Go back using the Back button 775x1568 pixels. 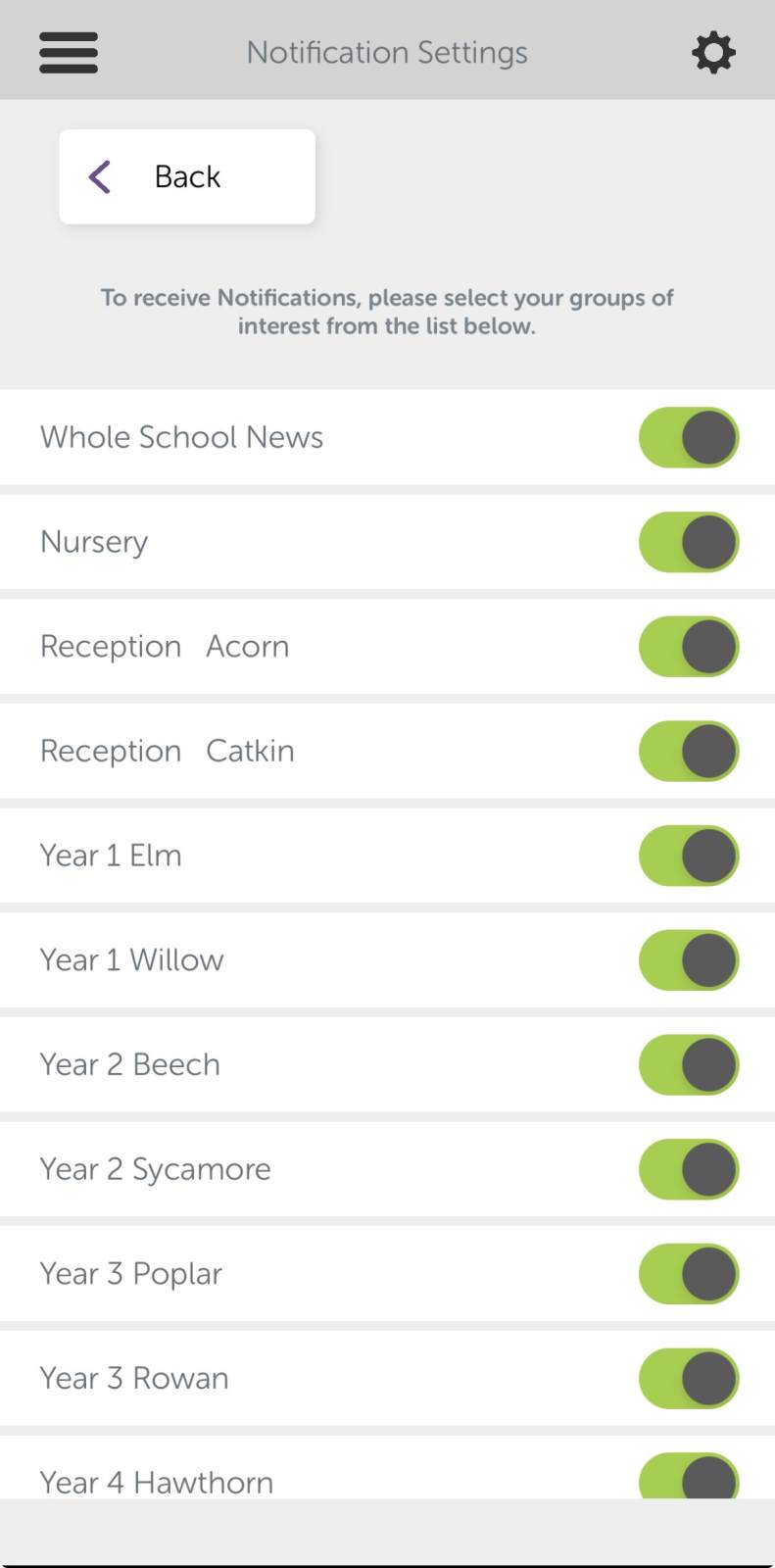[x=187, y=176]
